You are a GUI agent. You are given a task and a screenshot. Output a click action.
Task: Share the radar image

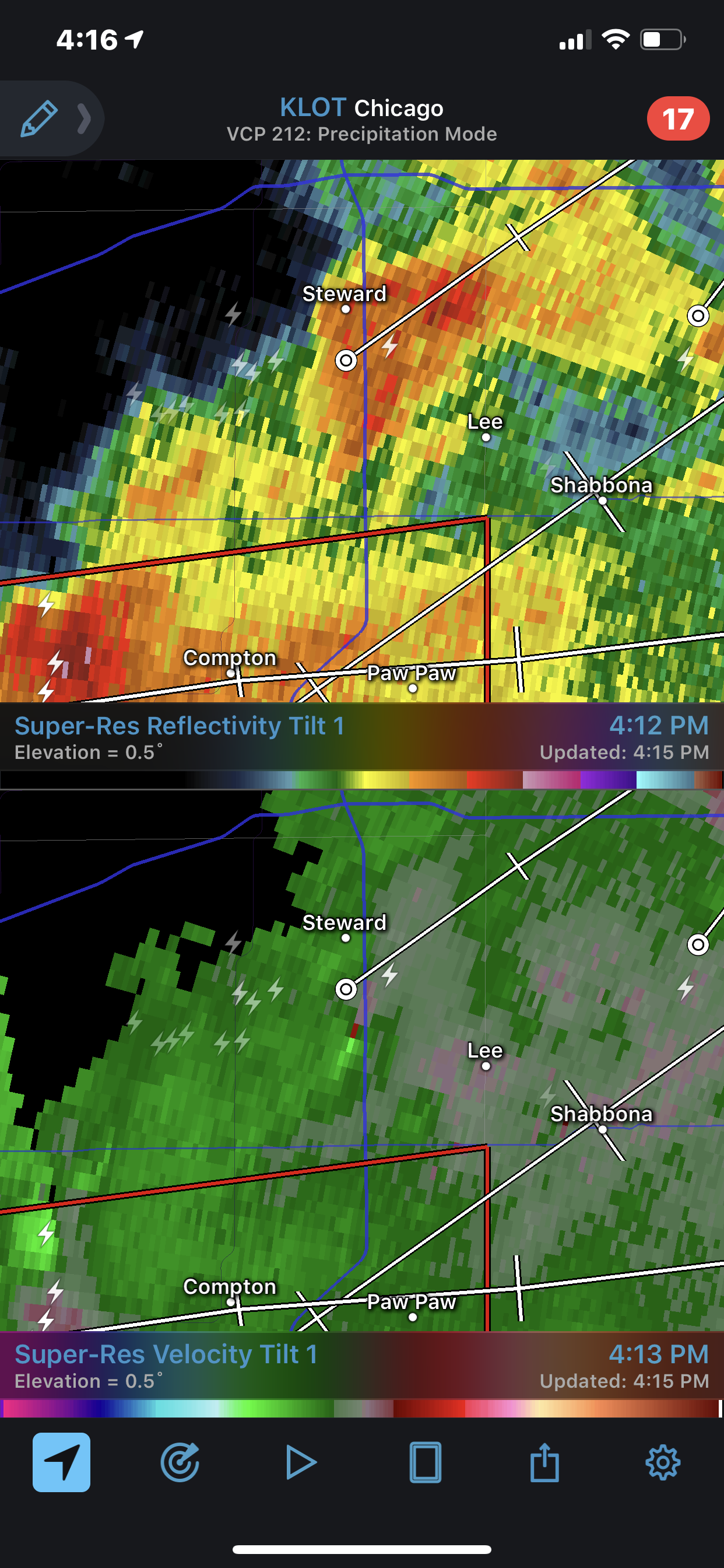coord(544,1462)
